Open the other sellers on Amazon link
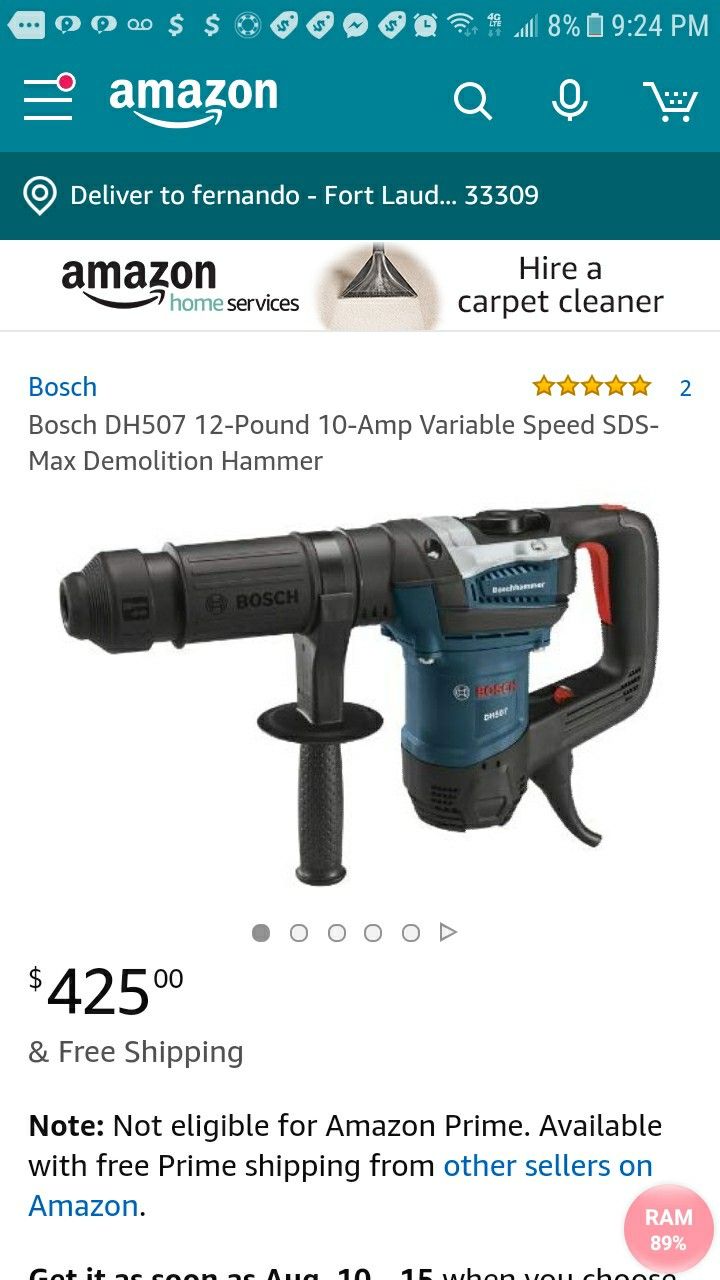720x1280 pixels. coord(547,1166)
